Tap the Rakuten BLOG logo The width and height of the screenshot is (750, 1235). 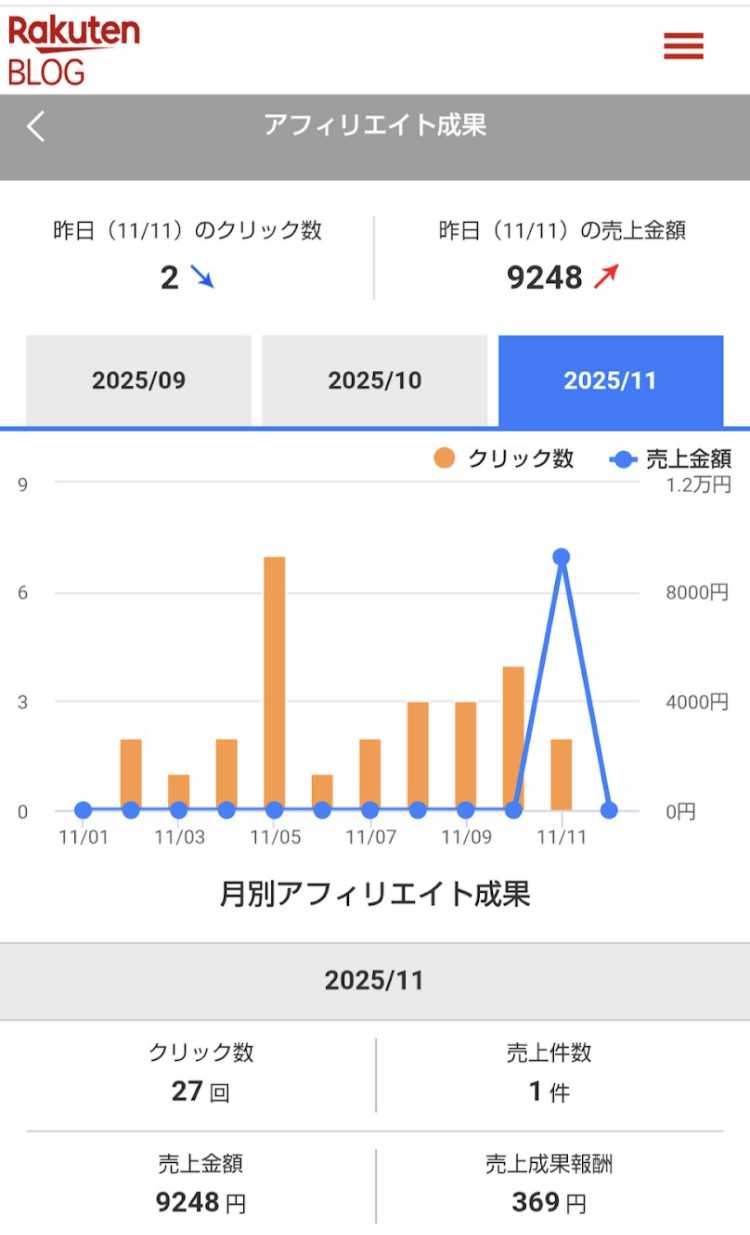pos(73,49)
